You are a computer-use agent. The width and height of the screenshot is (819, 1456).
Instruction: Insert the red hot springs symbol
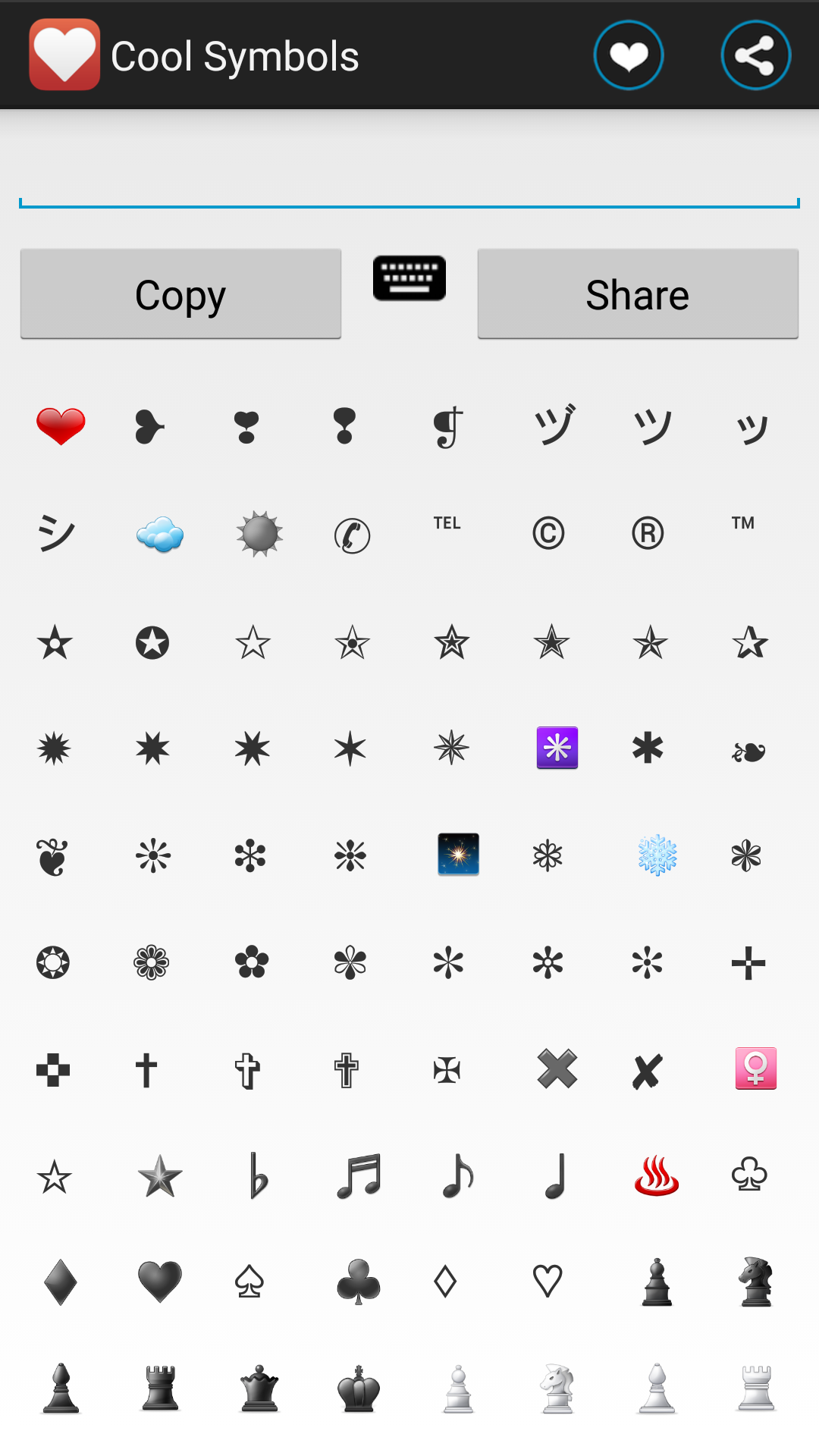pos(657,1176)
